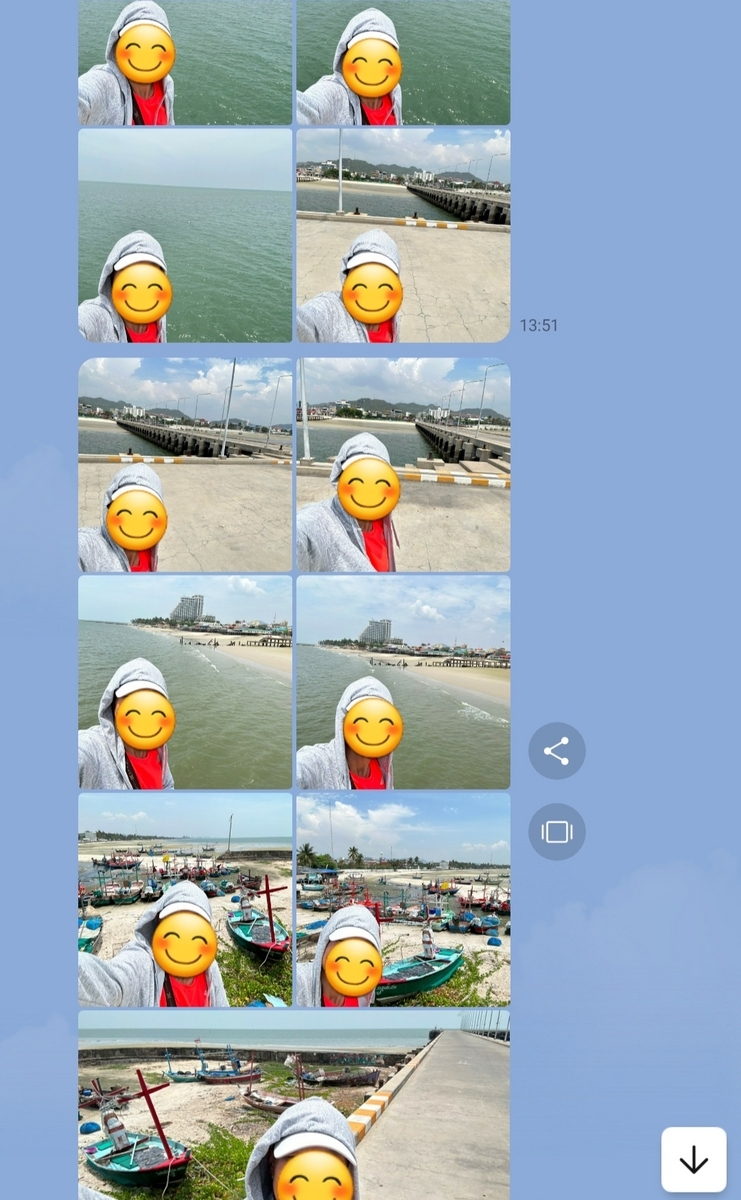The height and width of the screenshot is (1200, 741).
Task: Open the sea-only selfie without pier
Action: point(185,235)
